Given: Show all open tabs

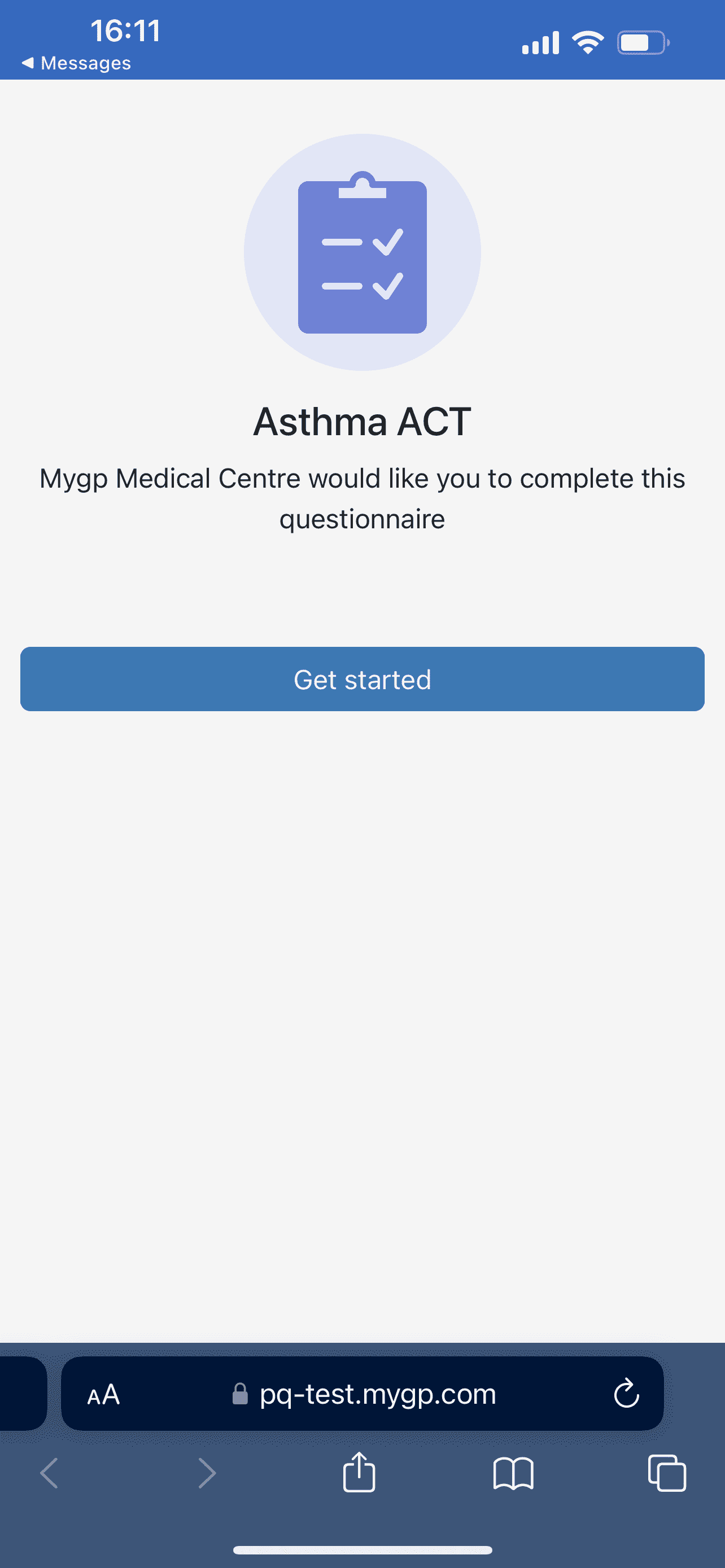Looking at the screenshot, I should click(x=667, y=1473).
